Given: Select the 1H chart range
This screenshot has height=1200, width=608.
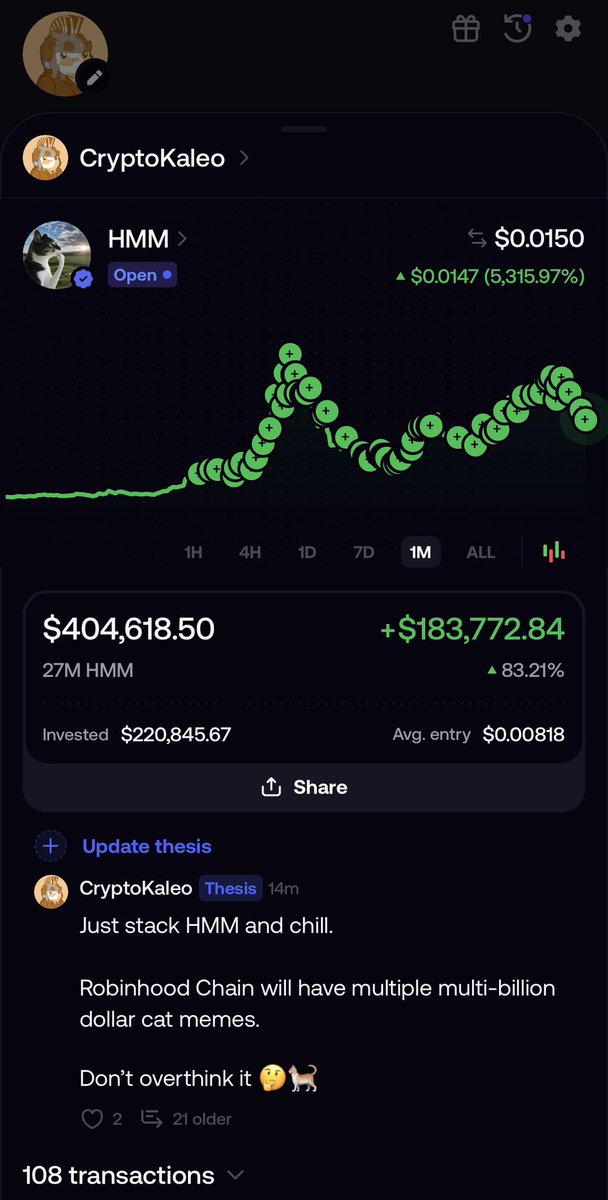Looking at the screenshot, I should 194,552.
